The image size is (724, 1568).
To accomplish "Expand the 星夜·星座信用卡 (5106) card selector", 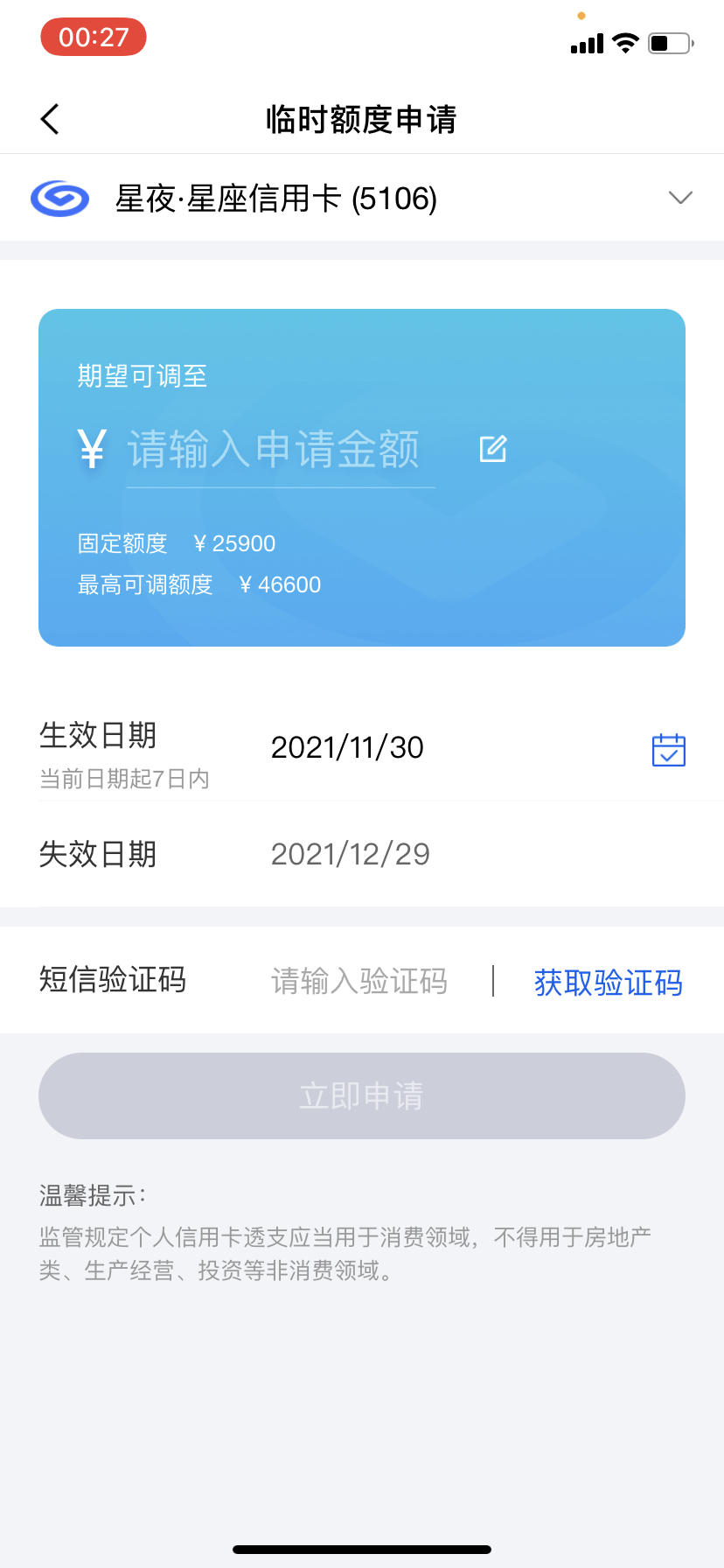I will click(362, 198).
